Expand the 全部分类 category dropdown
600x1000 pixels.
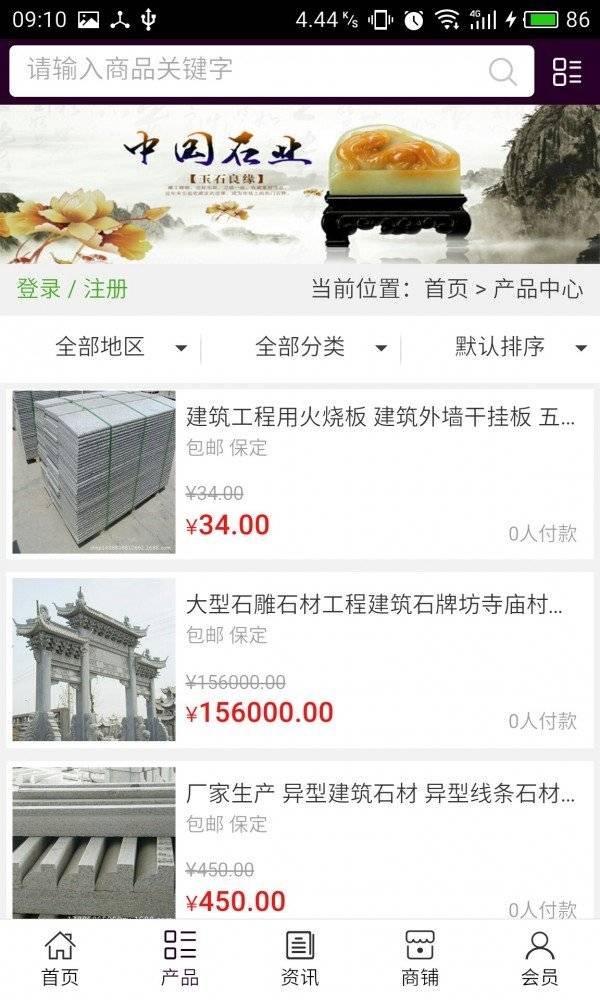click(x=320, y=347)
